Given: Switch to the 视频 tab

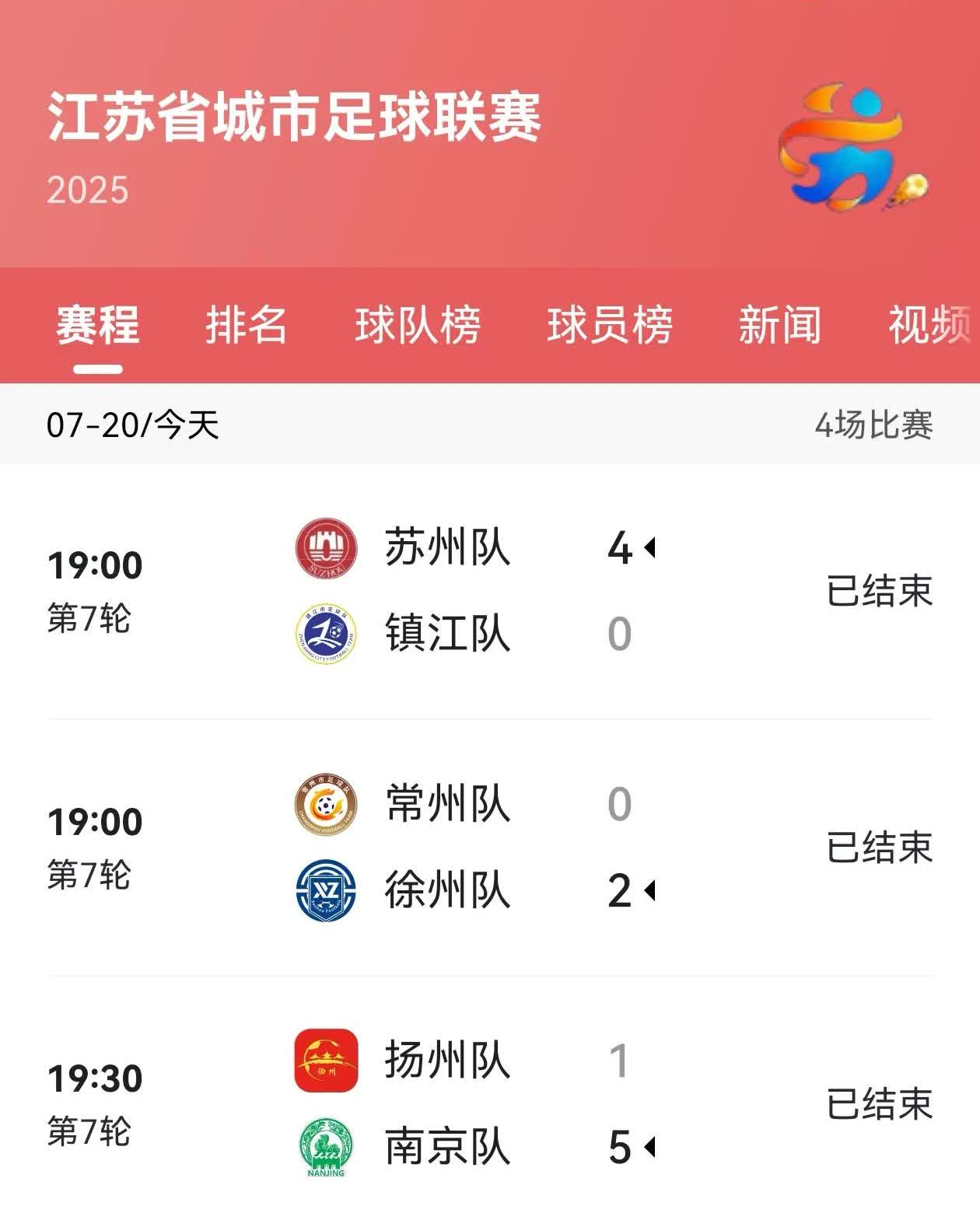Looking at the screenshot, I should 929,325.
